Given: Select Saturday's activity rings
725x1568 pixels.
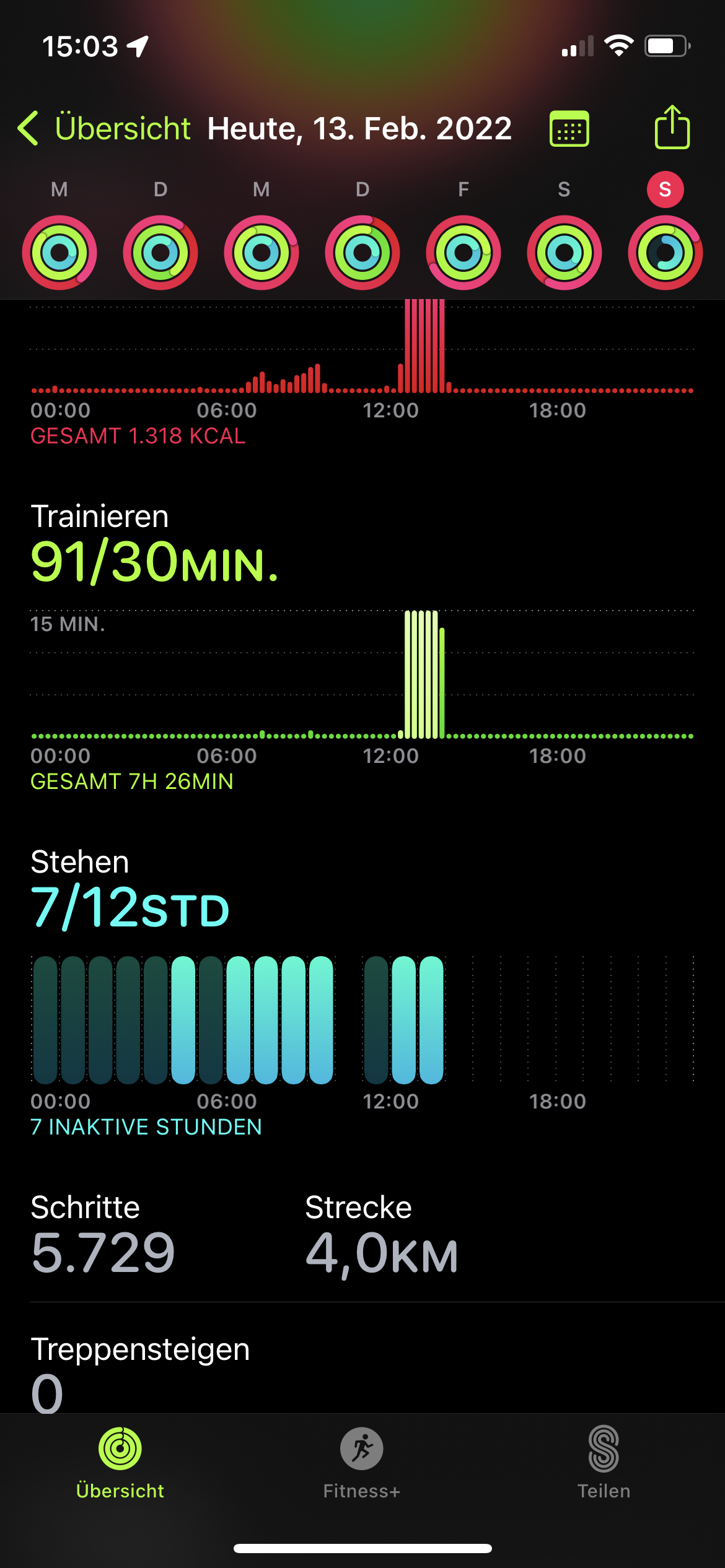Looking at the screenshot, I should pos(565,252).
